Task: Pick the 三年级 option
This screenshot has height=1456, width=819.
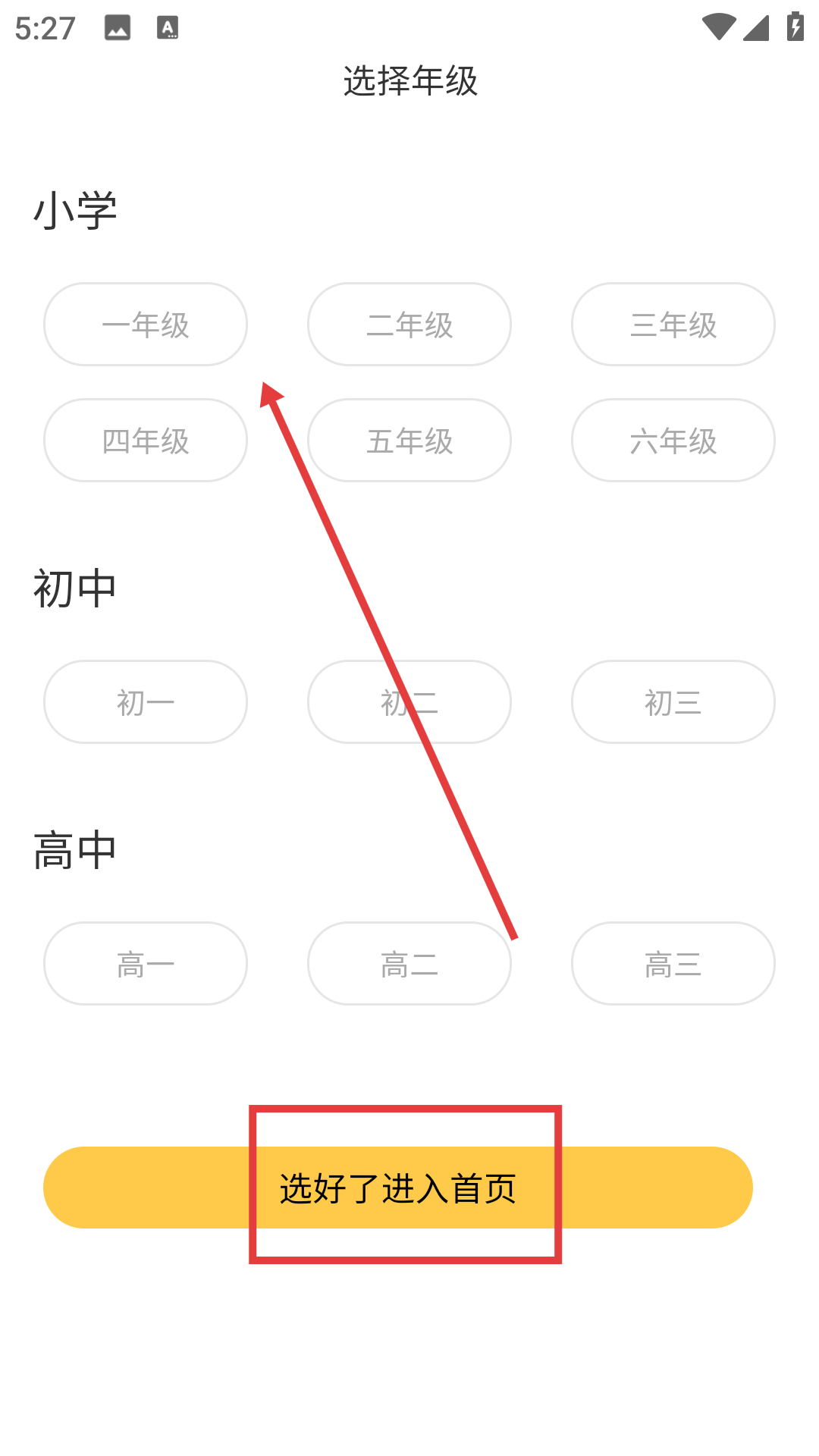Action: click(673, 325)
